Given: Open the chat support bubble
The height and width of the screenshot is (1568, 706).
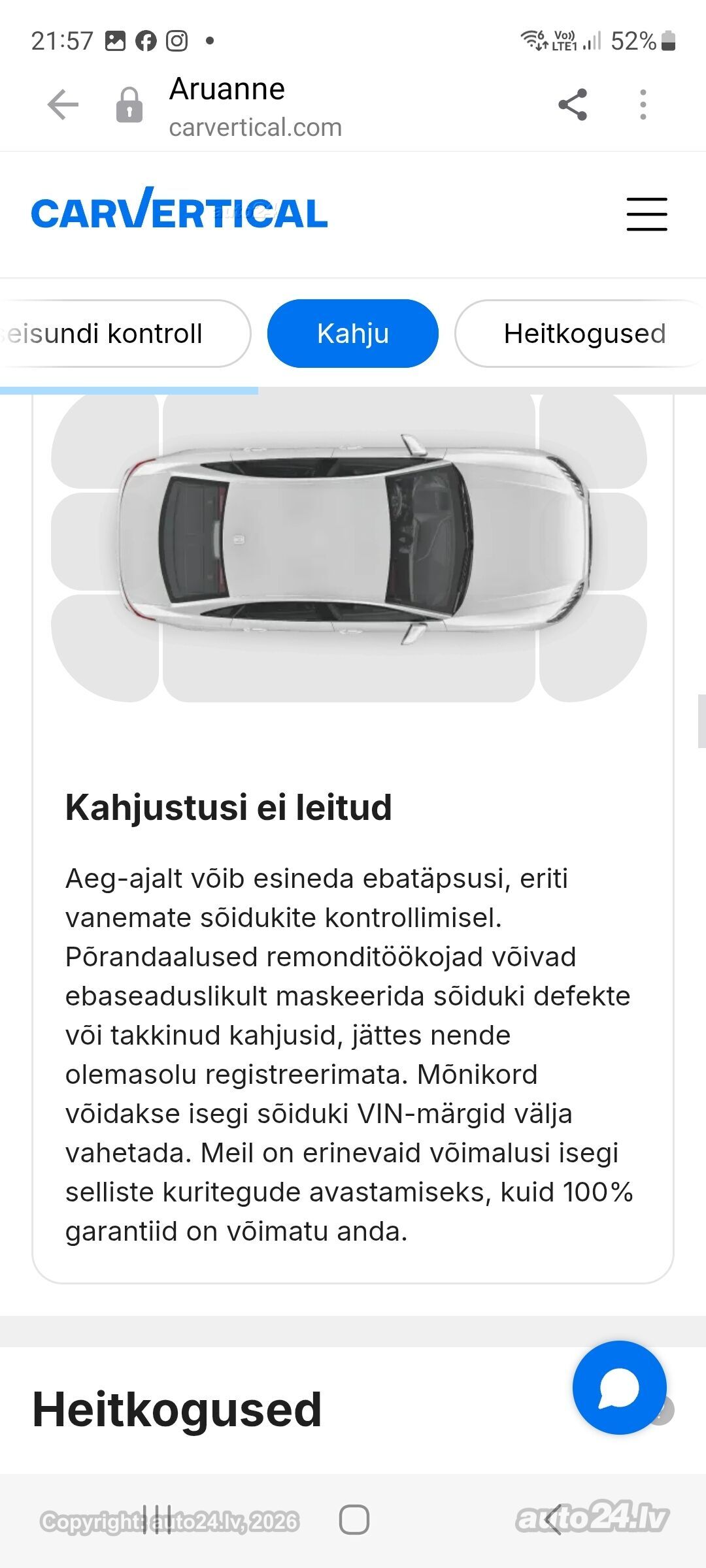Looking at the screenshot, I should click(x=620, y=1387).
